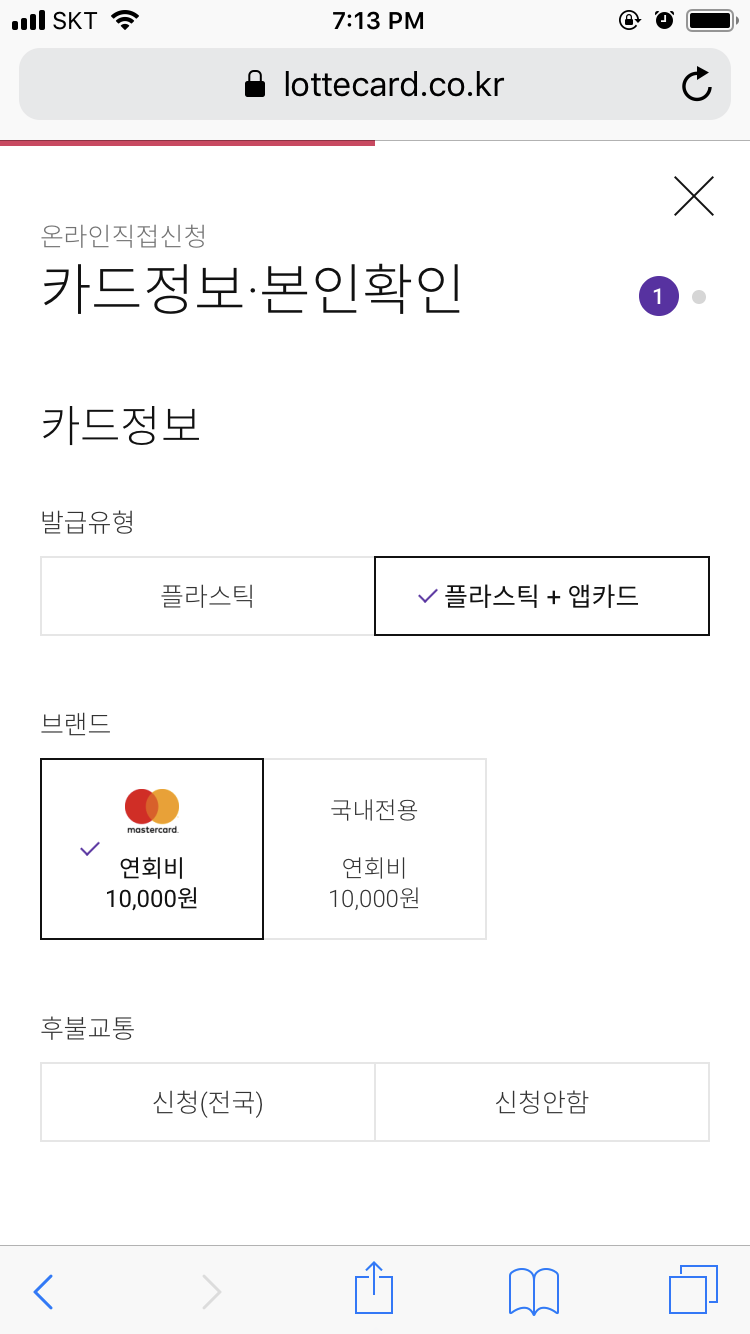Choose 플라스틱 + 앱카드 issuance type

[542, 596]
